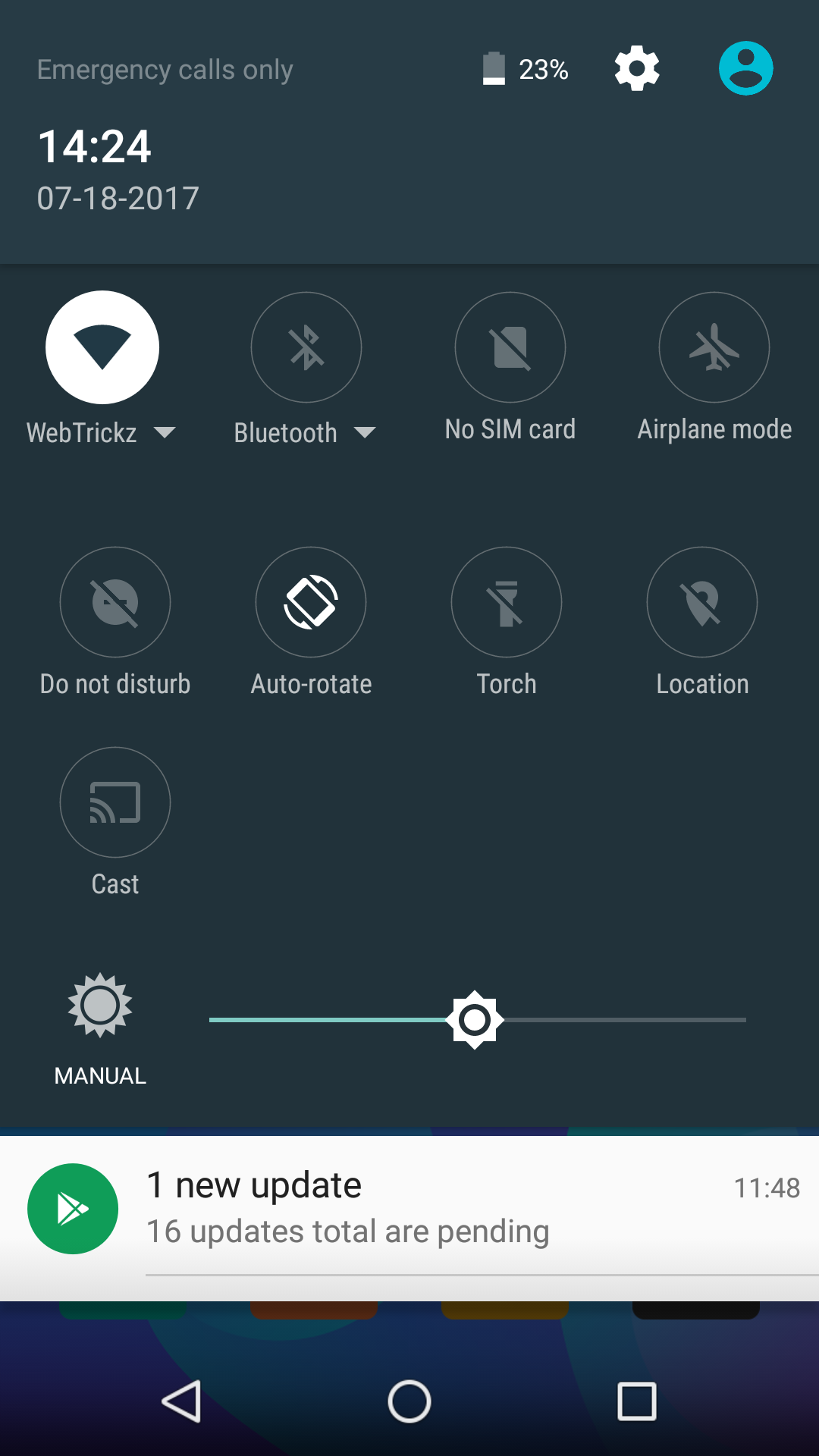Image resolution: width=819 pixels, height=1456 pixels.
Task: Enable Do not disturb
Action: 115,602
